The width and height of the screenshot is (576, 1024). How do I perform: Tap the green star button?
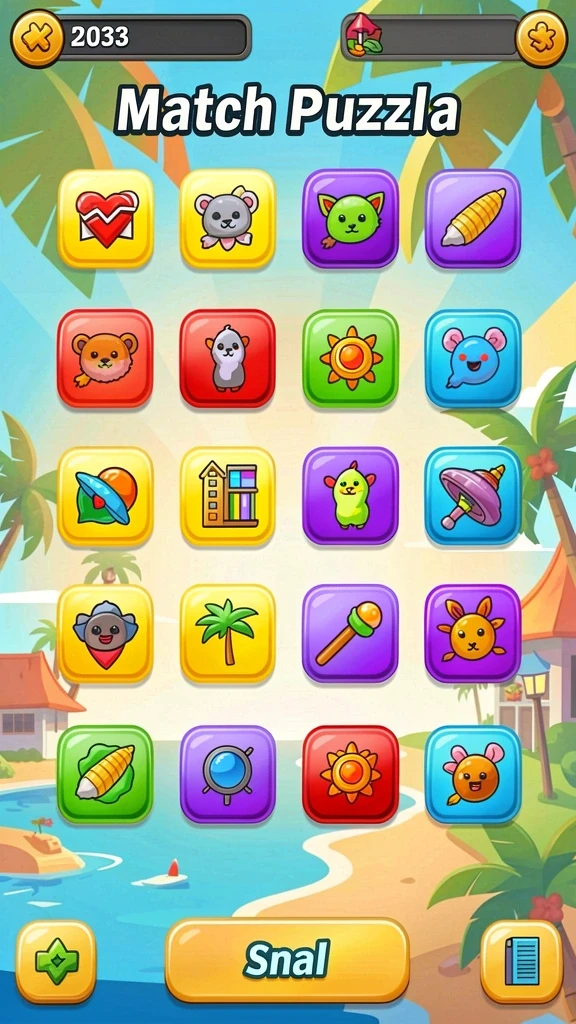point(56,961)
